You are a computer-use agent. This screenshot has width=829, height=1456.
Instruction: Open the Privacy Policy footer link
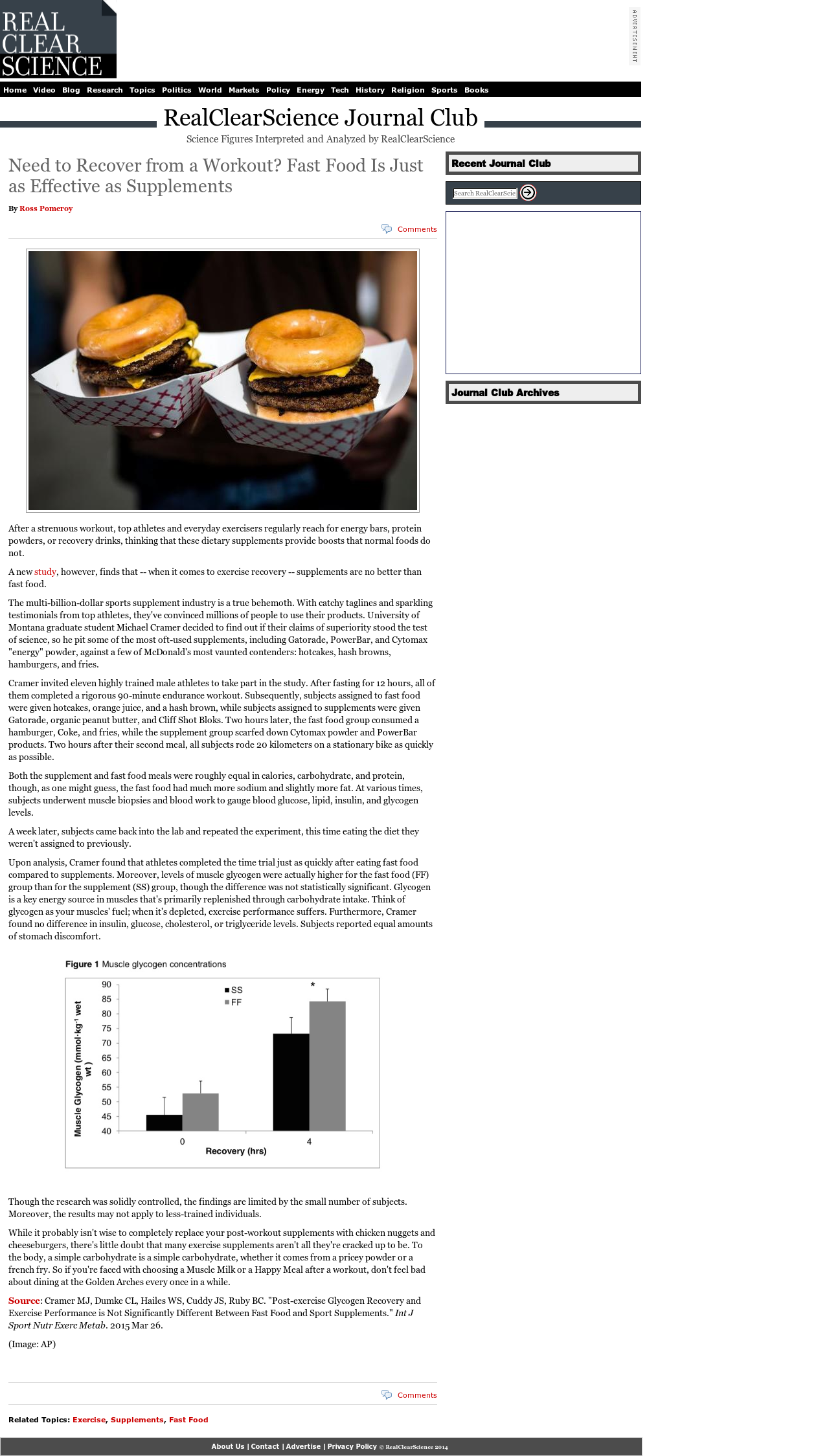coord(352,1446)
